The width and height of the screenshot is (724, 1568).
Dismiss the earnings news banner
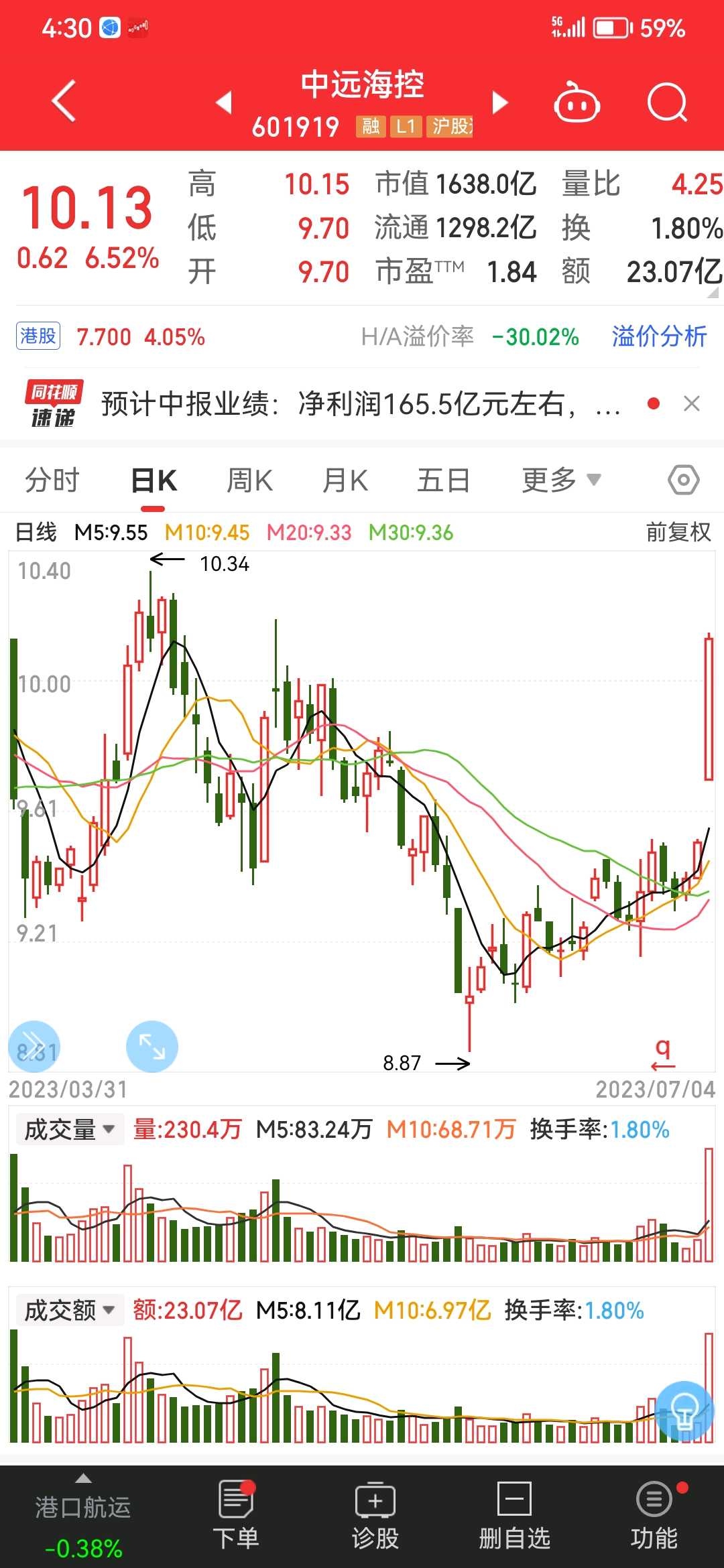point(692,404)
